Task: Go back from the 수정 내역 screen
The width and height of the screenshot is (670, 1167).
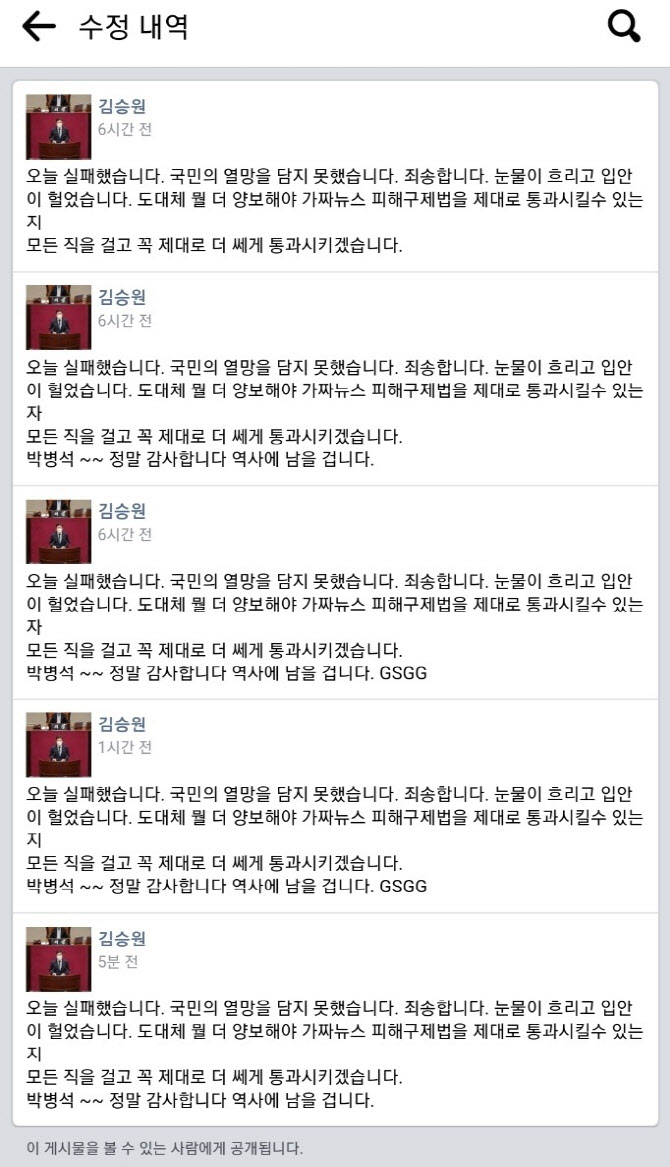Action: tap(39, 27)
